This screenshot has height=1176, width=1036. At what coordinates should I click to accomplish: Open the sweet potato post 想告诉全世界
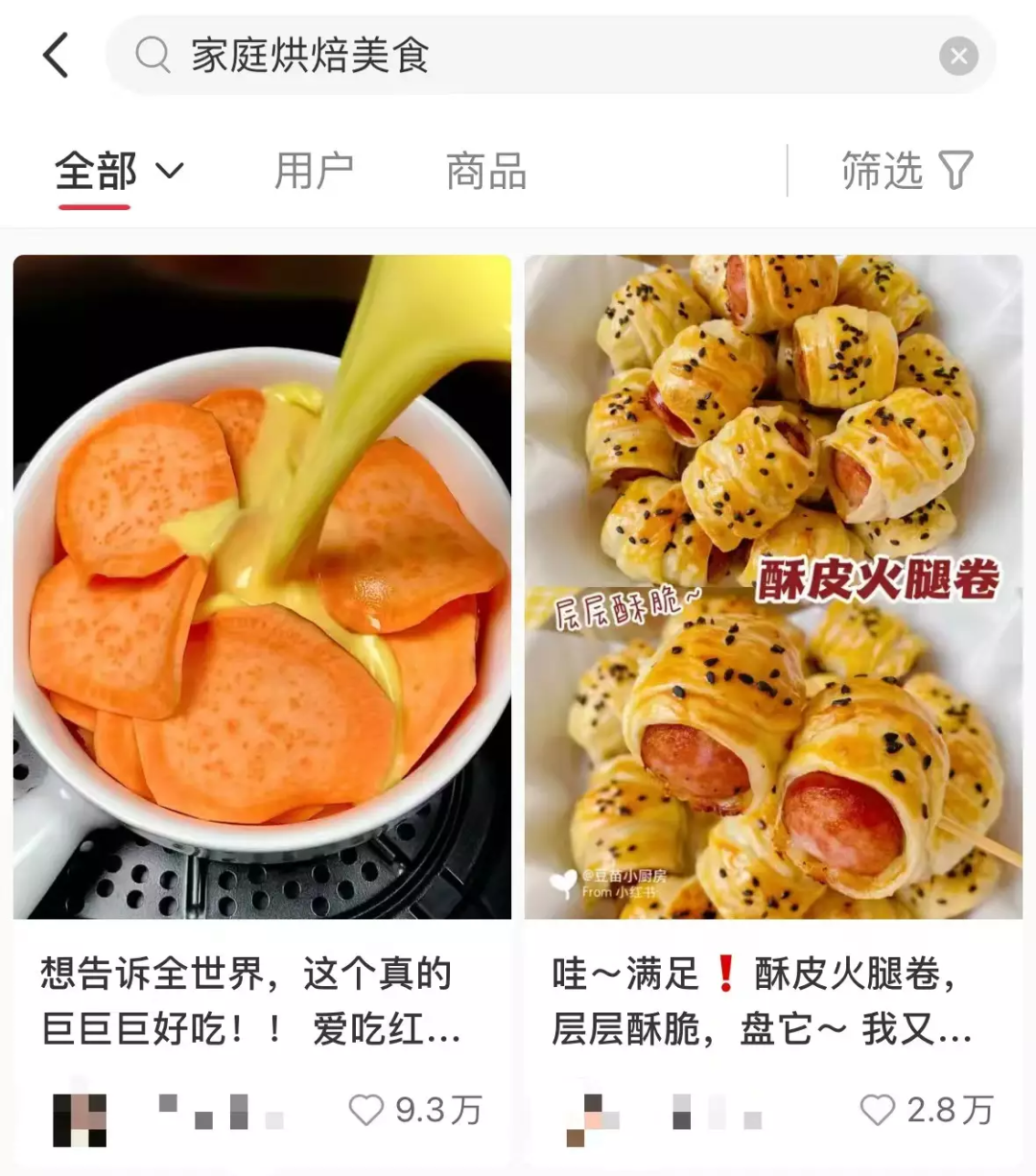click(262, 587)
